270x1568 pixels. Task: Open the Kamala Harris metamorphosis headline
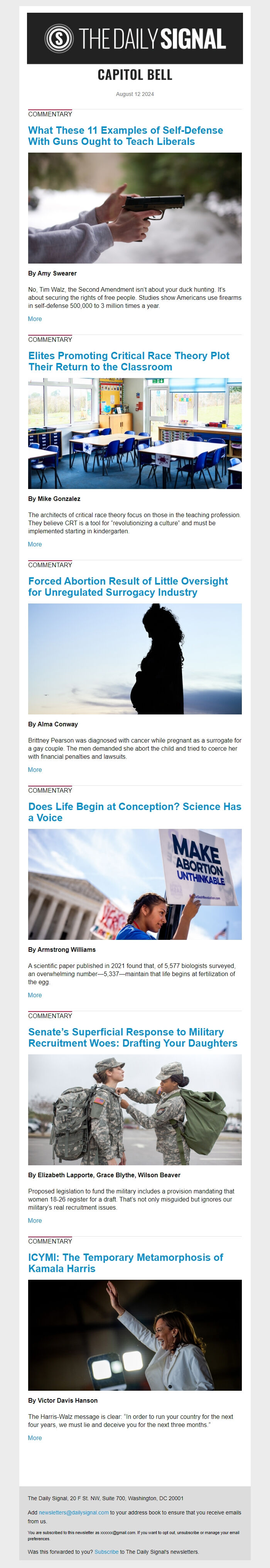pos(125,1262)
